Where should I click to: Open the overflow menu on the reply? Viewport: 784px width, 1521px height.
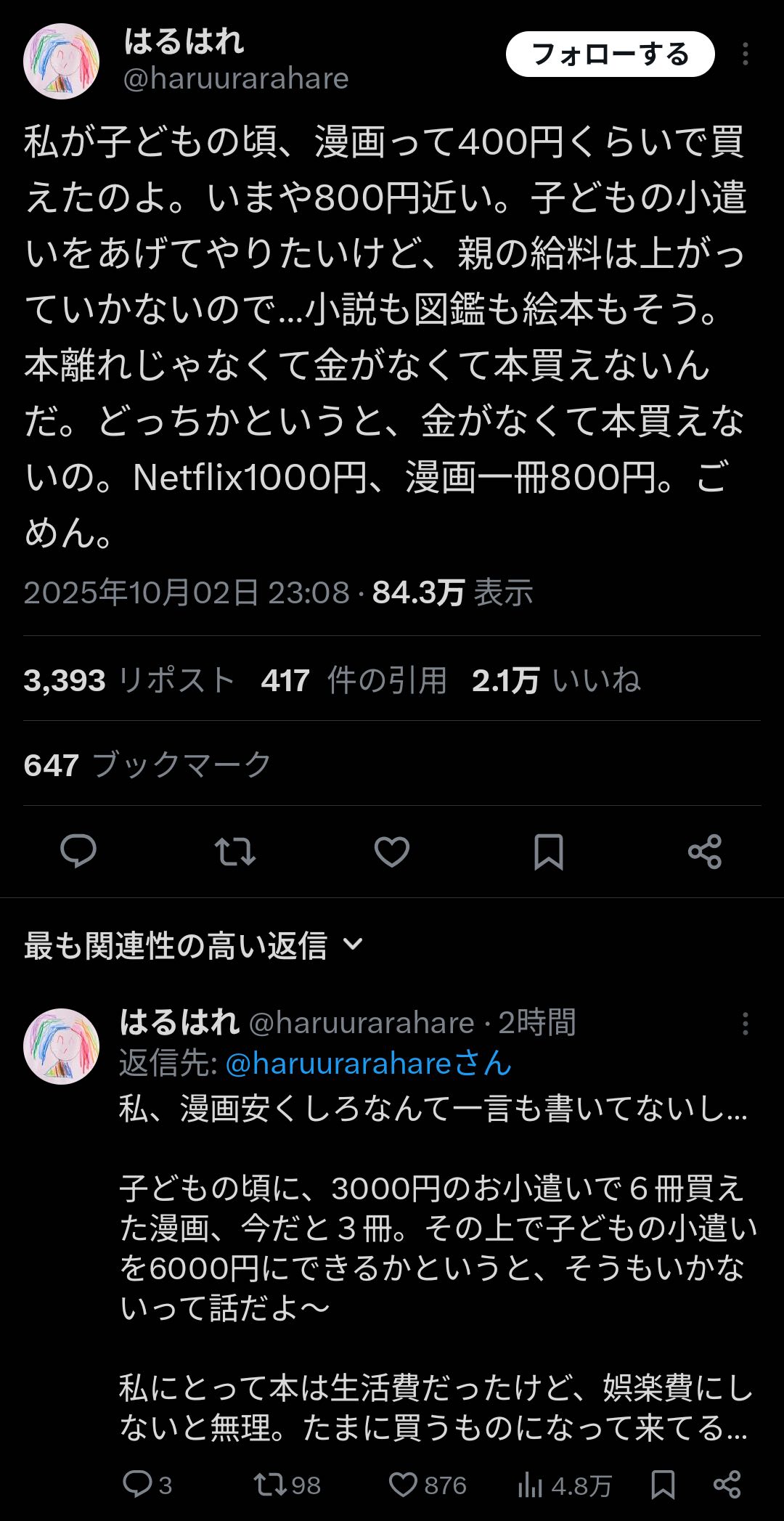[745, 1024]
